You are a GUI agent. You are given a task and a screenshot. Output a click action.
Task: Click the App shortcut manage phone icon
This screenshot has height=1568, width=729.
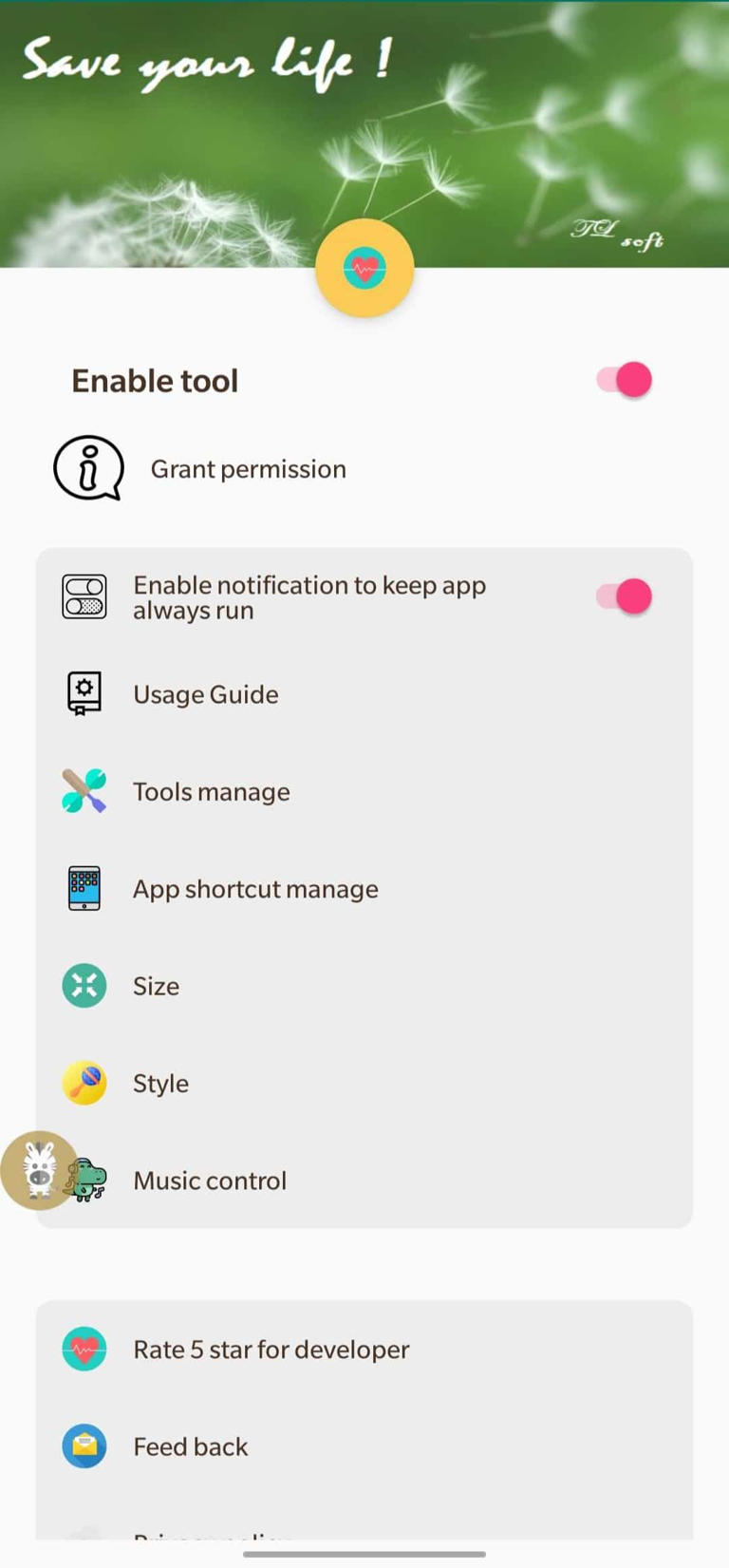point(84,888)
